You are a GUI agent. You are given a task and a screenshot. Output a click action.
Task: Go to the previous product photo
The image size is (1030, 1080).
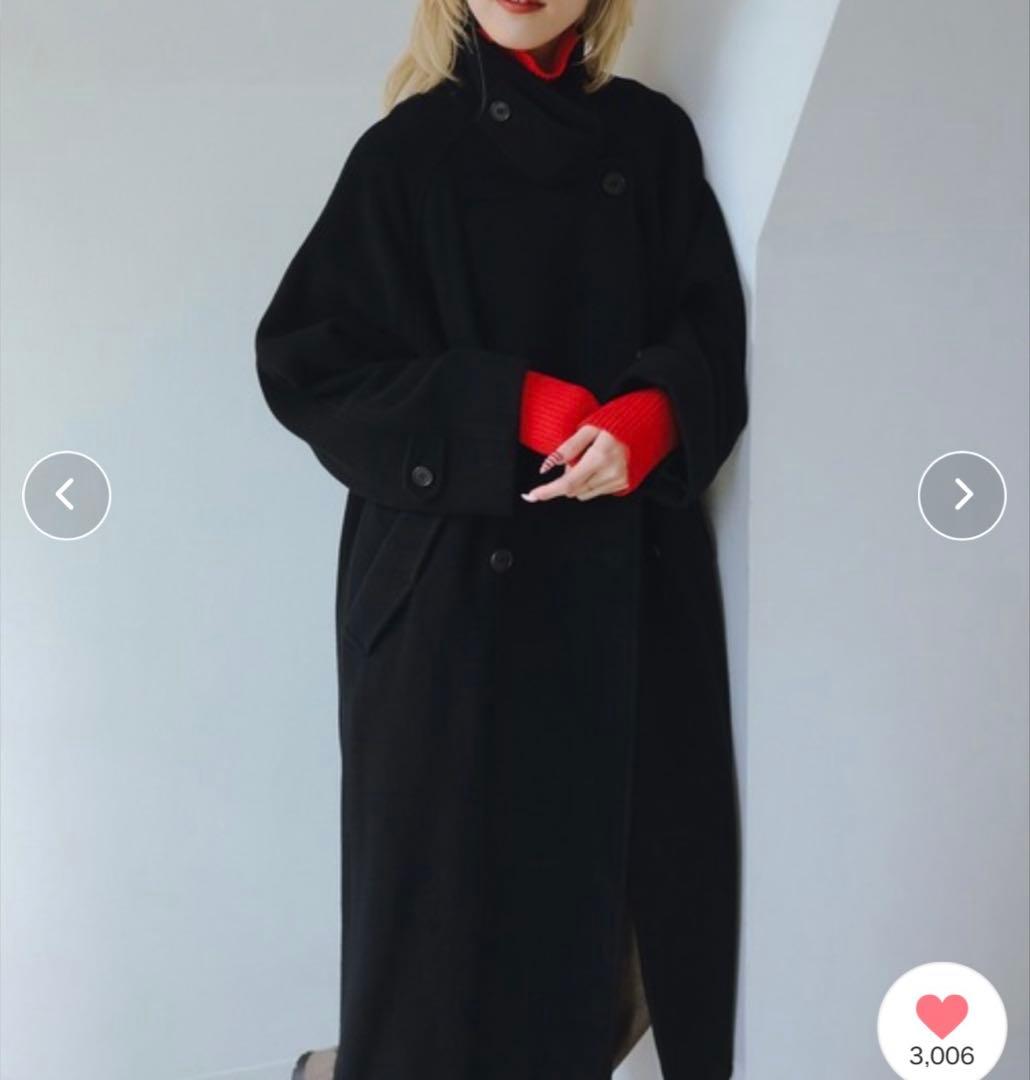66,495
